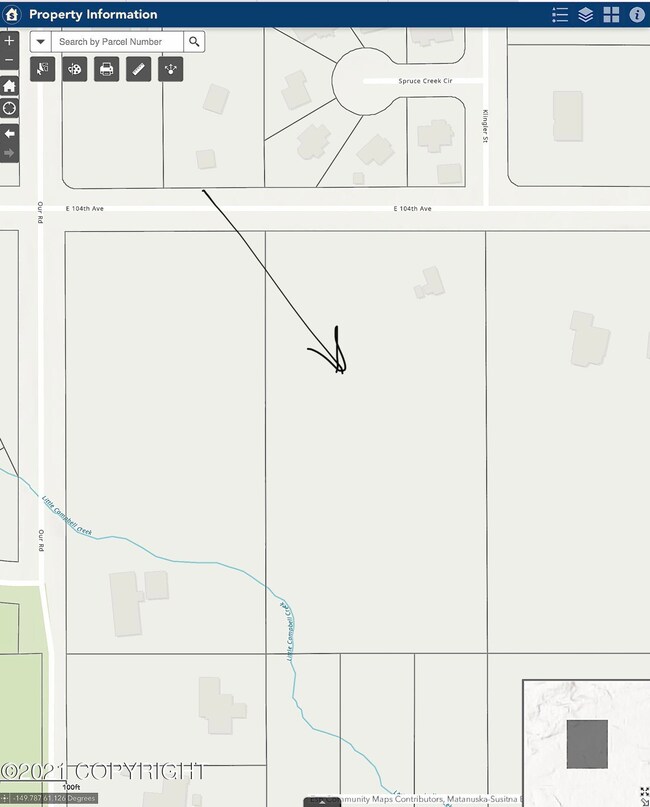The image size is (650, 807).
Task: Open the print map tool
Action: [x=106, y=69]
